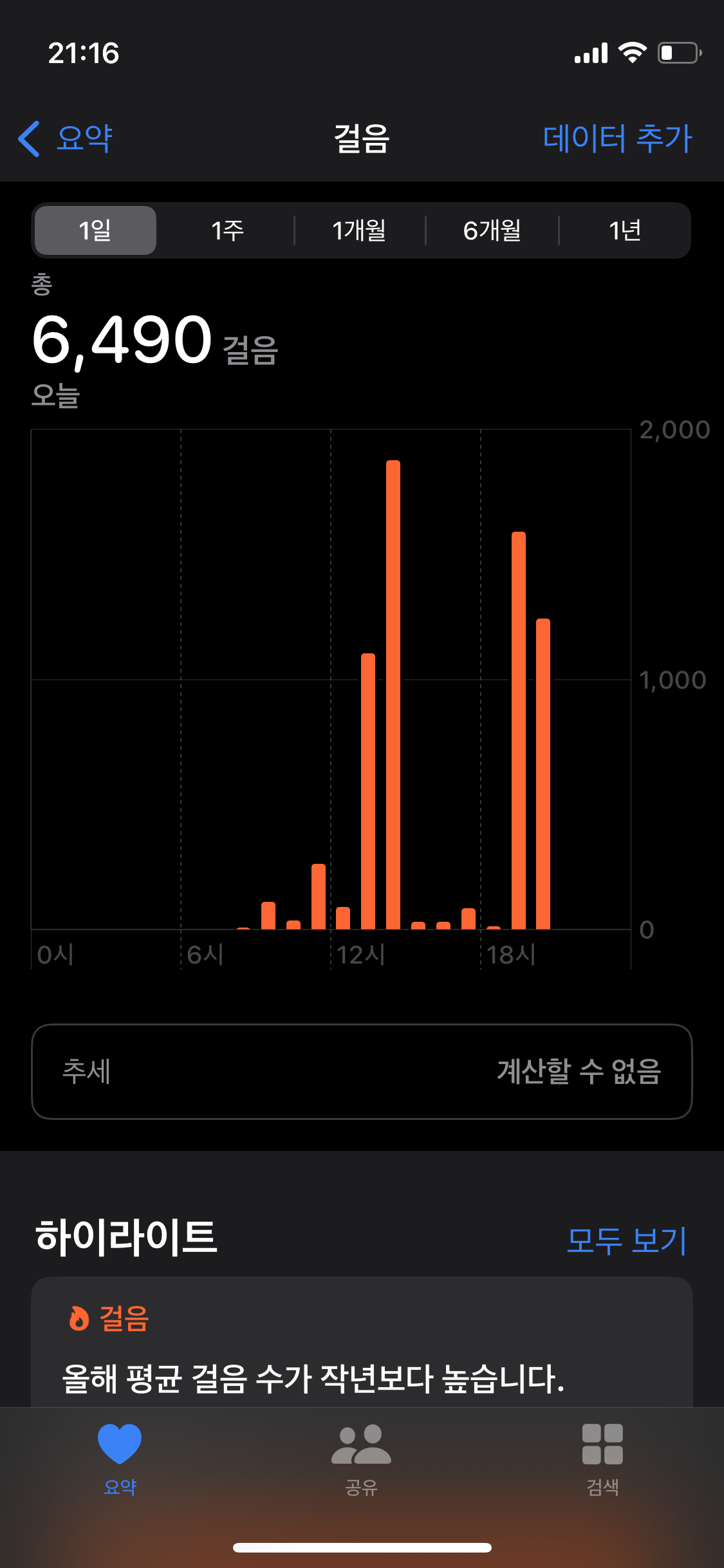This screenshot has height=1568, width=724.
Task: Switch to the 공유 tab
Action: pos(361,1458)
